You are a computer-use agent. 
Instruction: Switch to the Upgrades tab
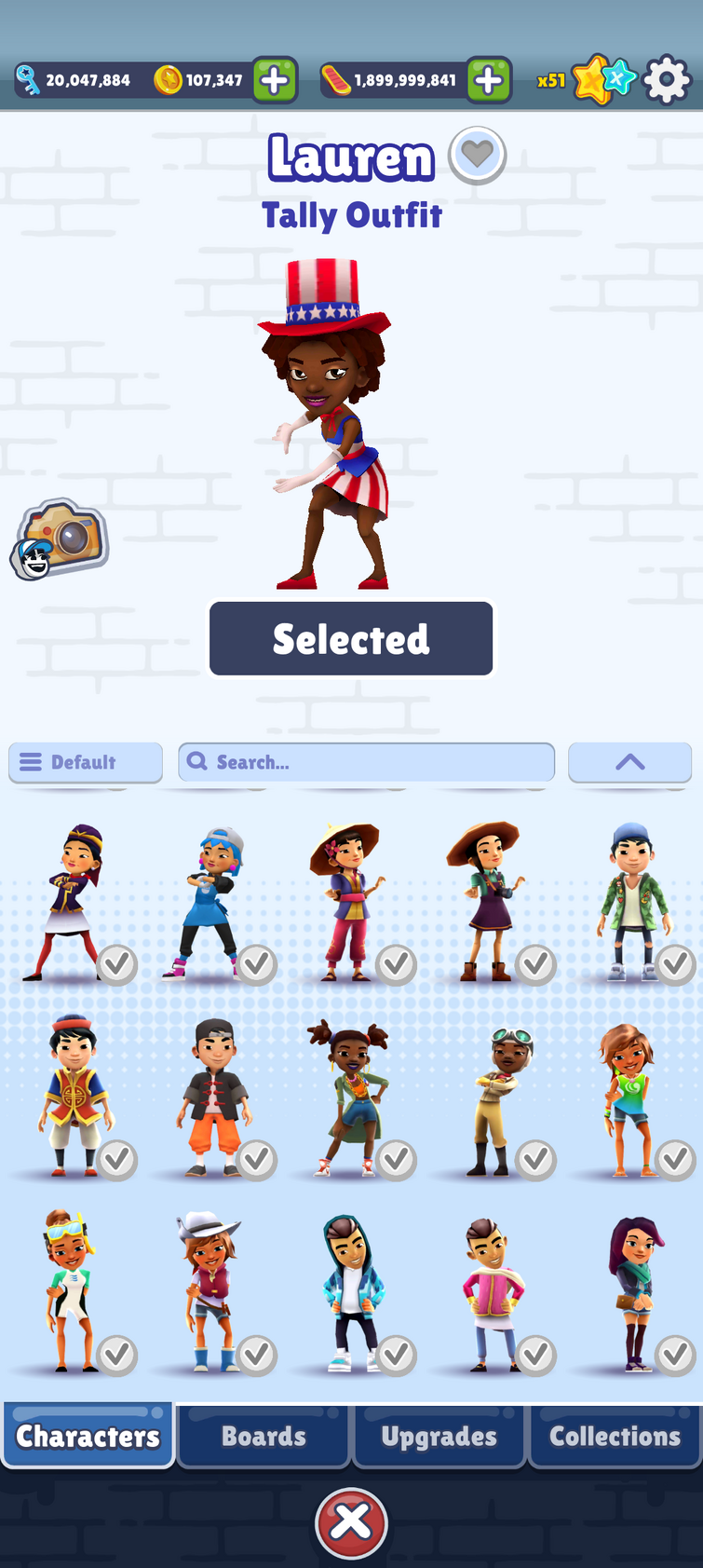pyautogui.click(x=439, y=1436)
